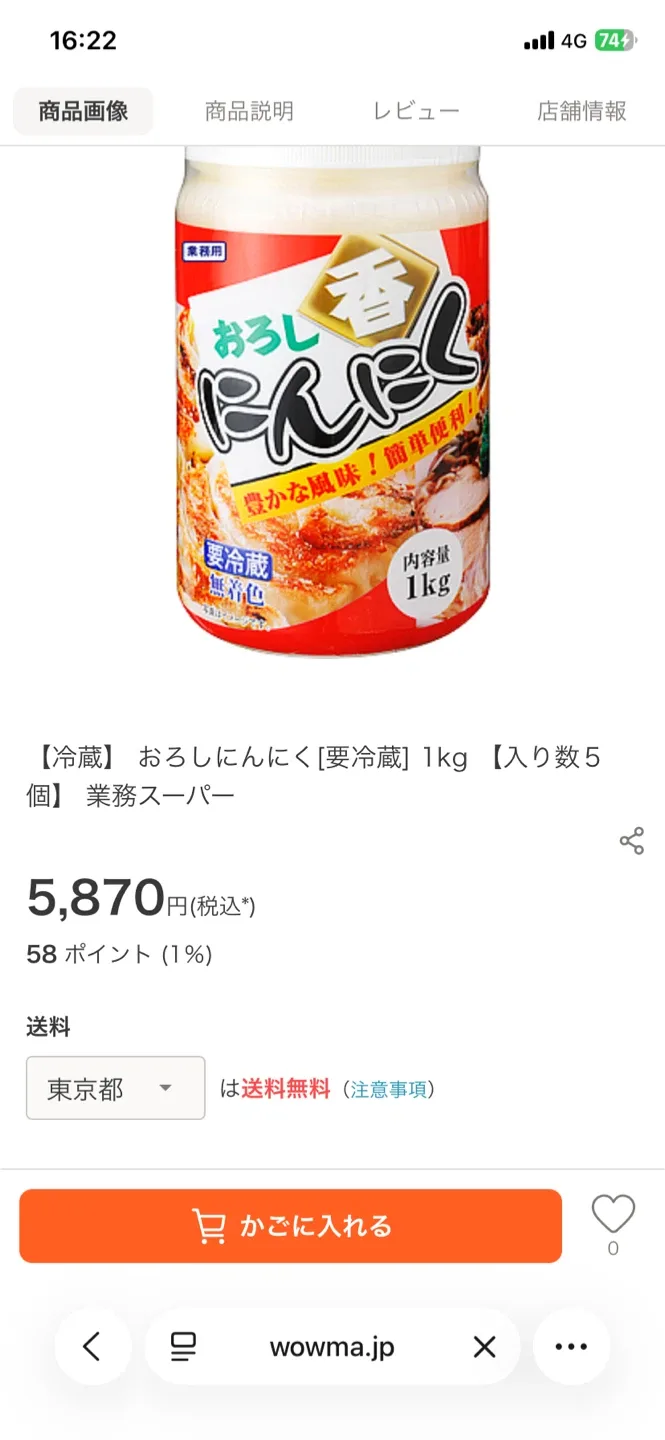The image size is (665, 1440).
Task: Tap かごに入れる to add to cart
Action: pyautogui.click(x=290, y=1226)
